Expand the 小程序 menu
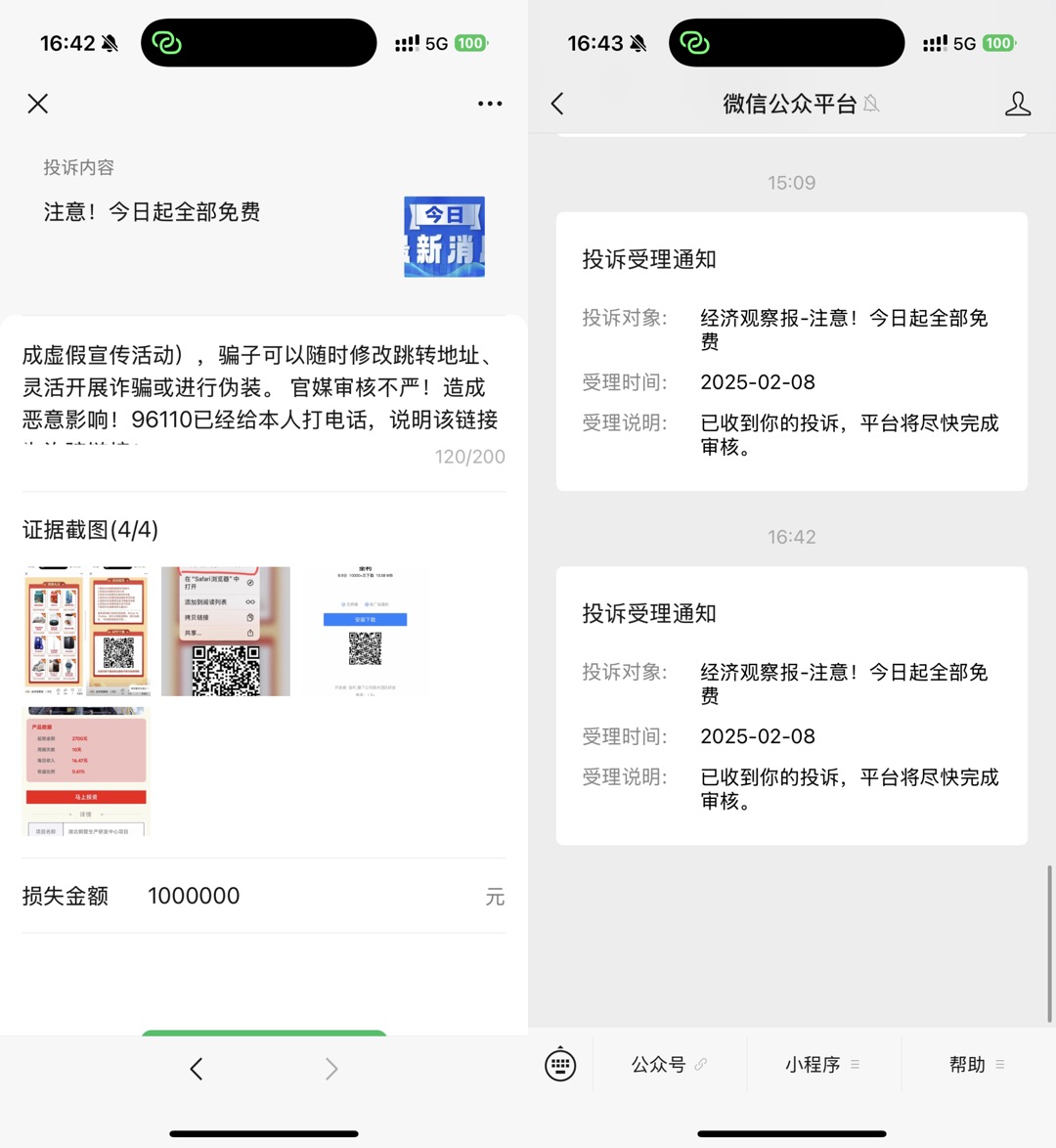Screen dimensions: 1056x1148 (822, 1065)
